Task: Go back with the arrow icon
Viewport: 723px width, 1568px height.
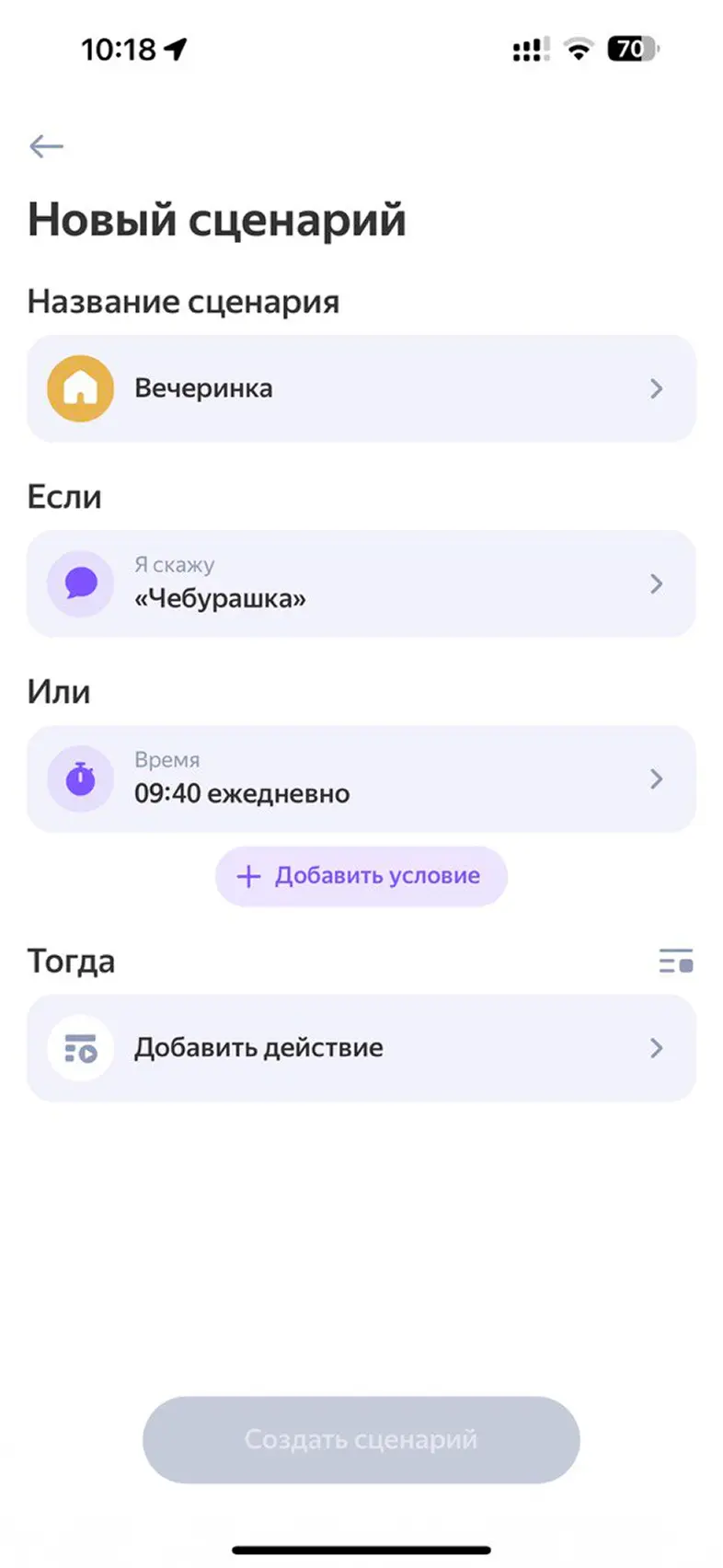Action: (x=46, y=145)
